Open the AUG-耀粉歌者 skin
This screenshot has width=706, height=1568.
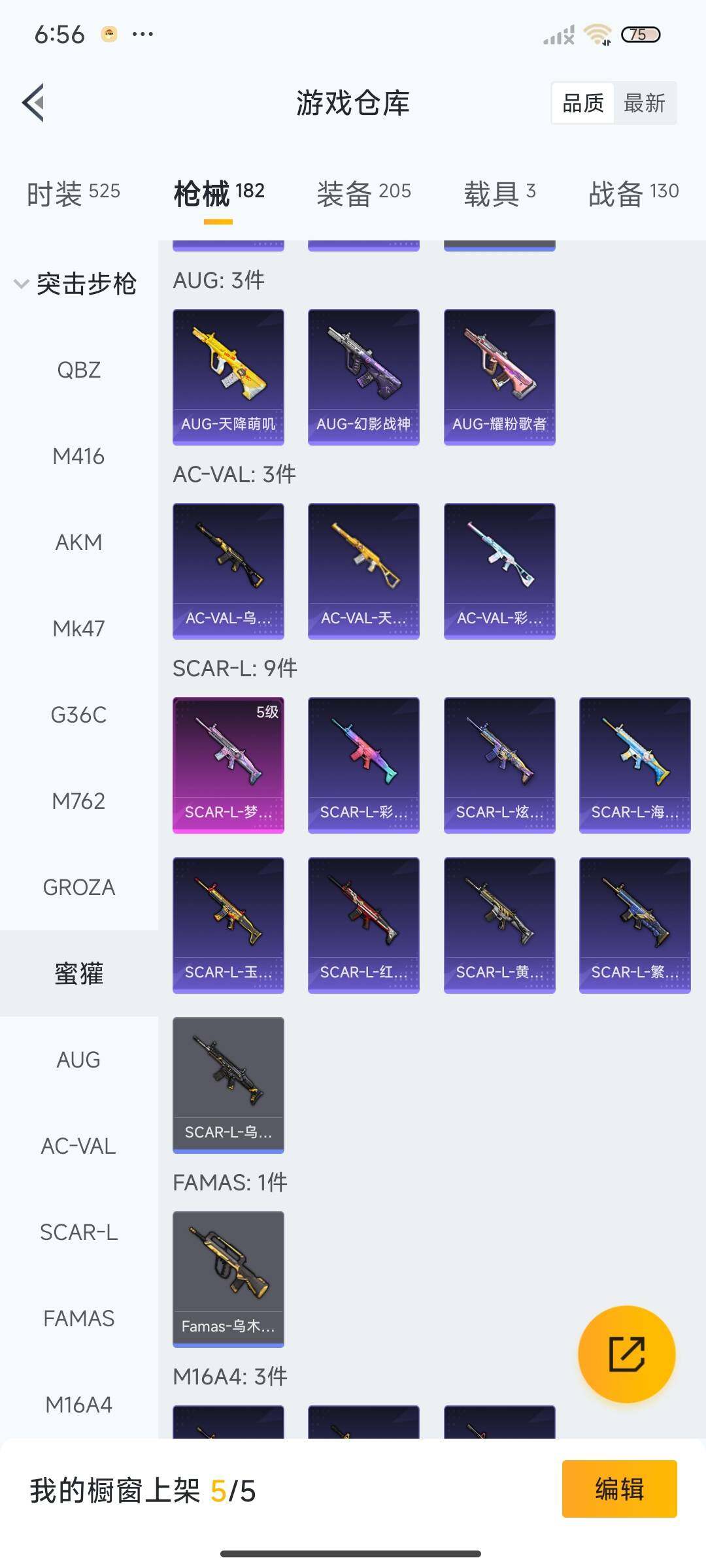[x=499, y=377]
